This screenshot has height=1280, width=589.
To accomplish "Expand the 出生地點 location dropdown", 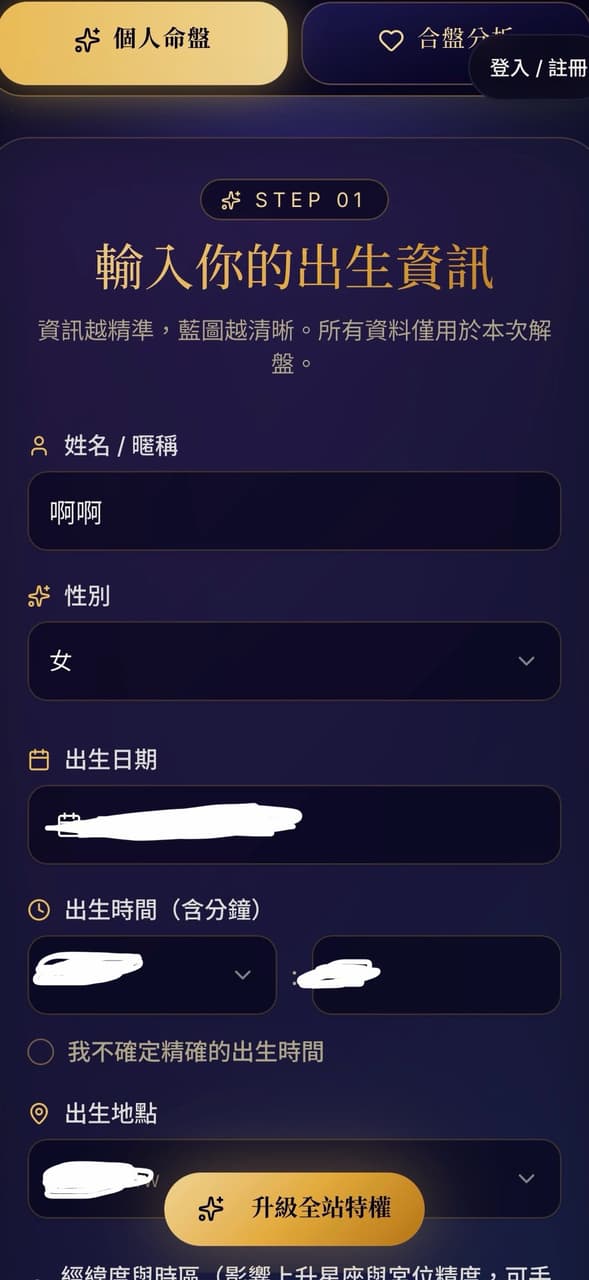I will coord(294,1179).
